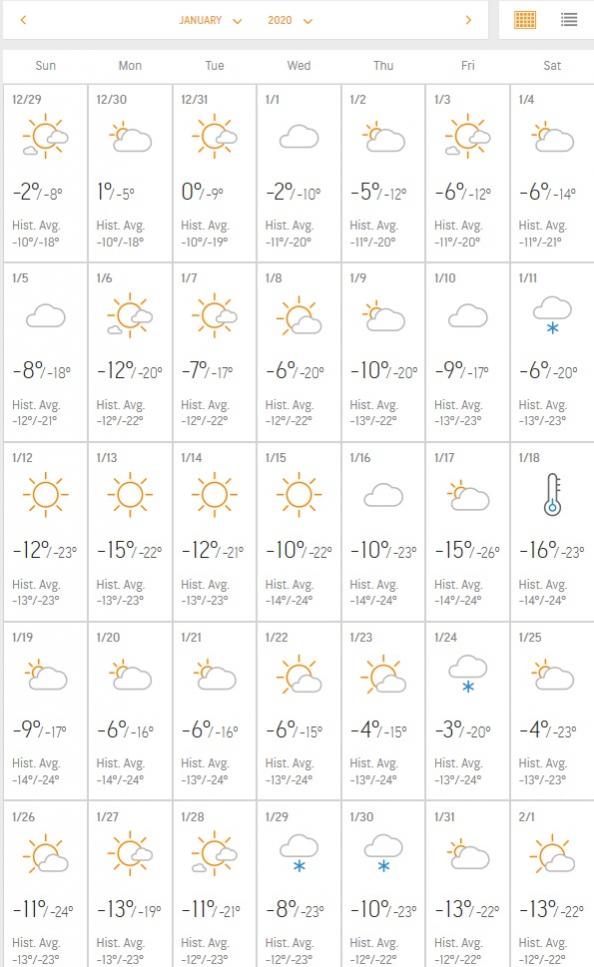View the 2/1 forecast cell

552,884
